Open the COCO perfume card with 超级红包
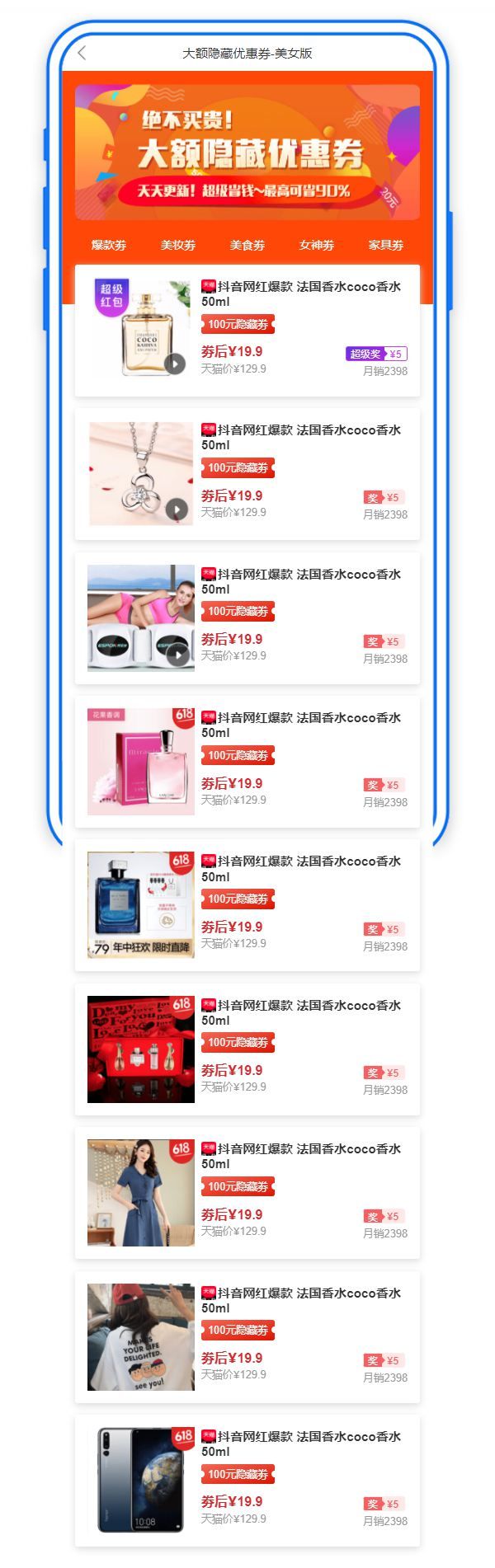The height and width of the screenshot is (1568, 495). tap(247, 330)
